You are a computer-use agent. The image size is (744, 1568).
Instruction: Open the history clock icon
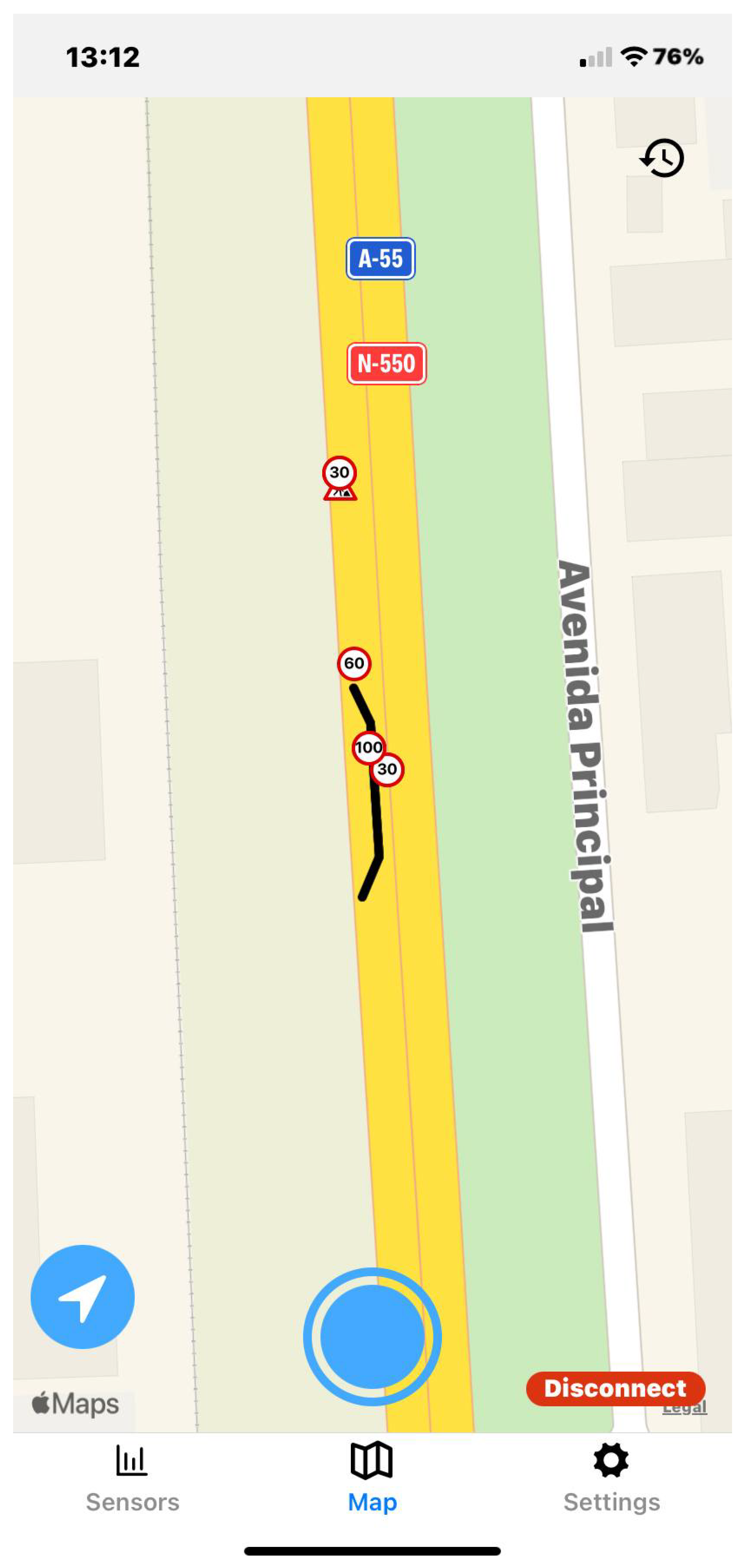[662, 158]
